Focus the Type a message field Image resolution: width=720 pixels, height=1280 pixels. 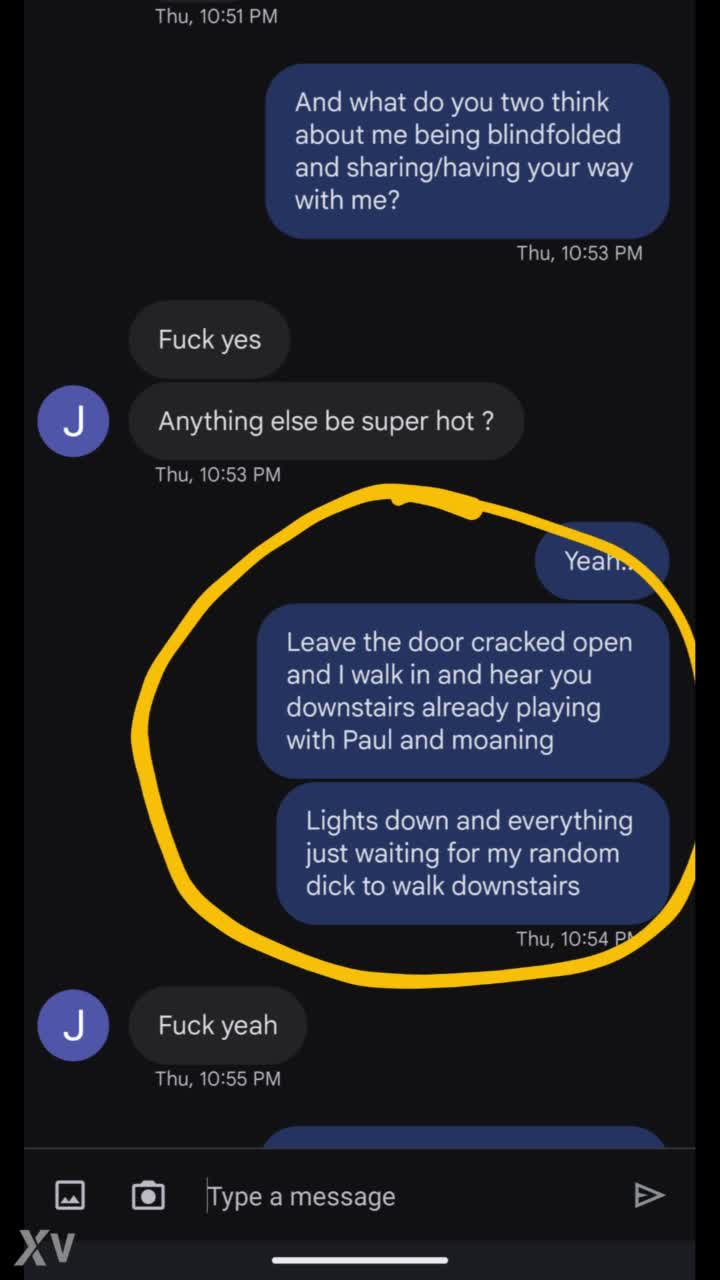(x=400, y=1196)
